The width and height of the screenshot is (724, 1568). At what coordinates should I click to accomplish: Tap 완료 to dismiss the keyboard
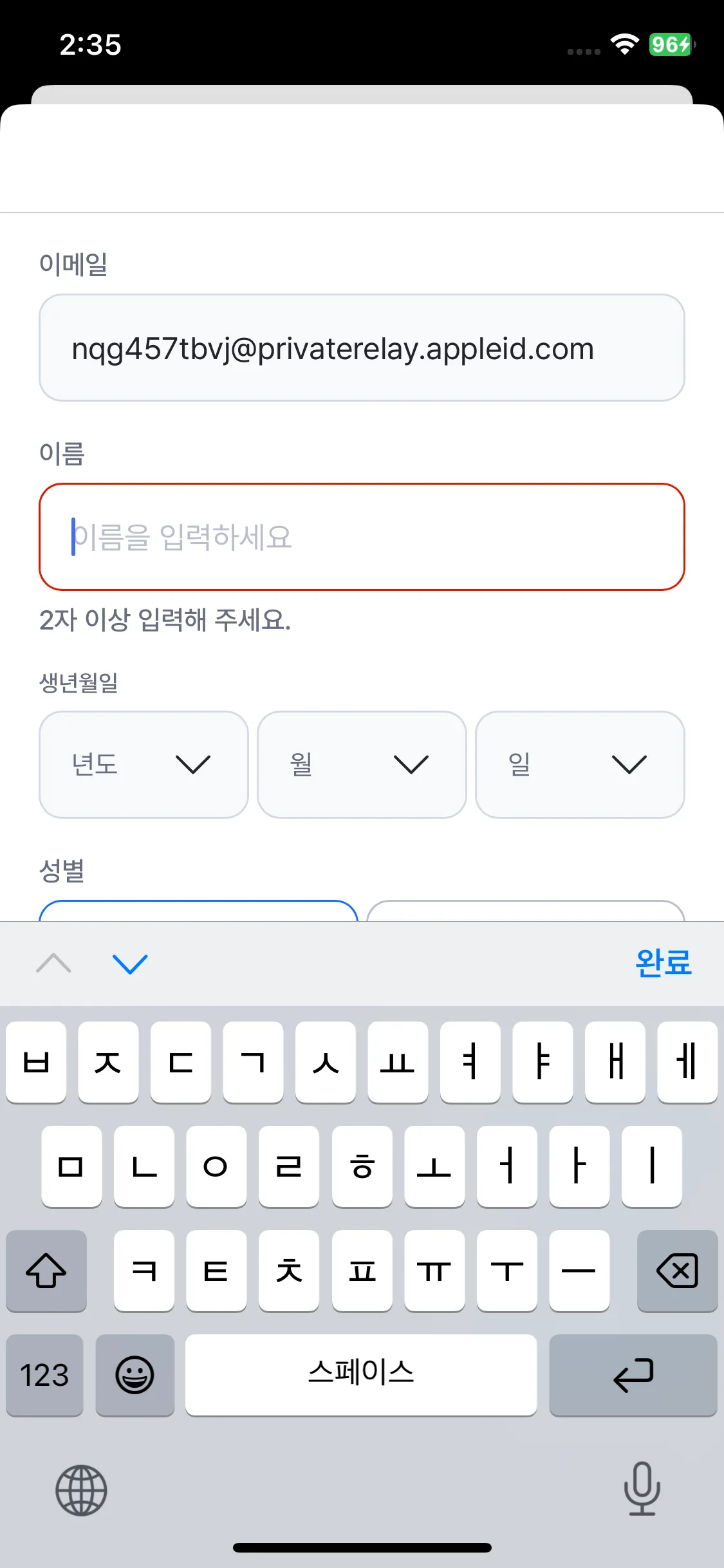click(x=663, y=963)
